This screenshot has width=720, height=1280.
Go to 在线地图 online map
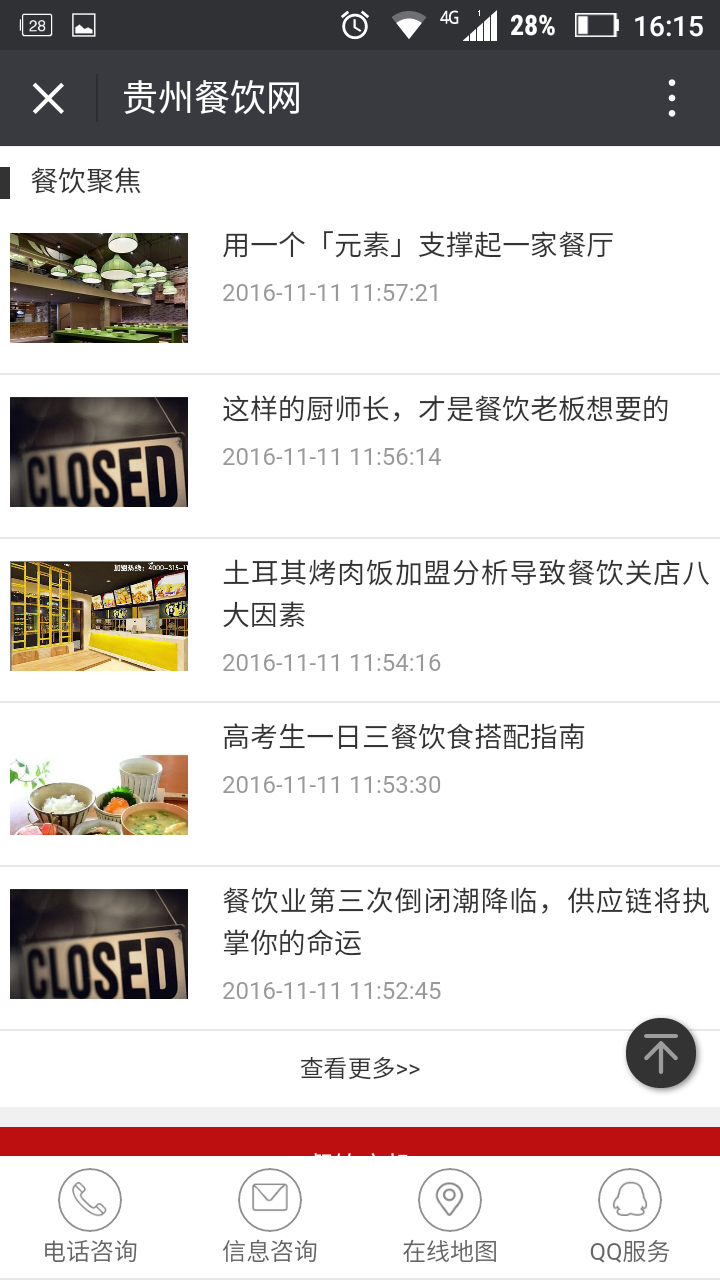tap(450, 1216)
